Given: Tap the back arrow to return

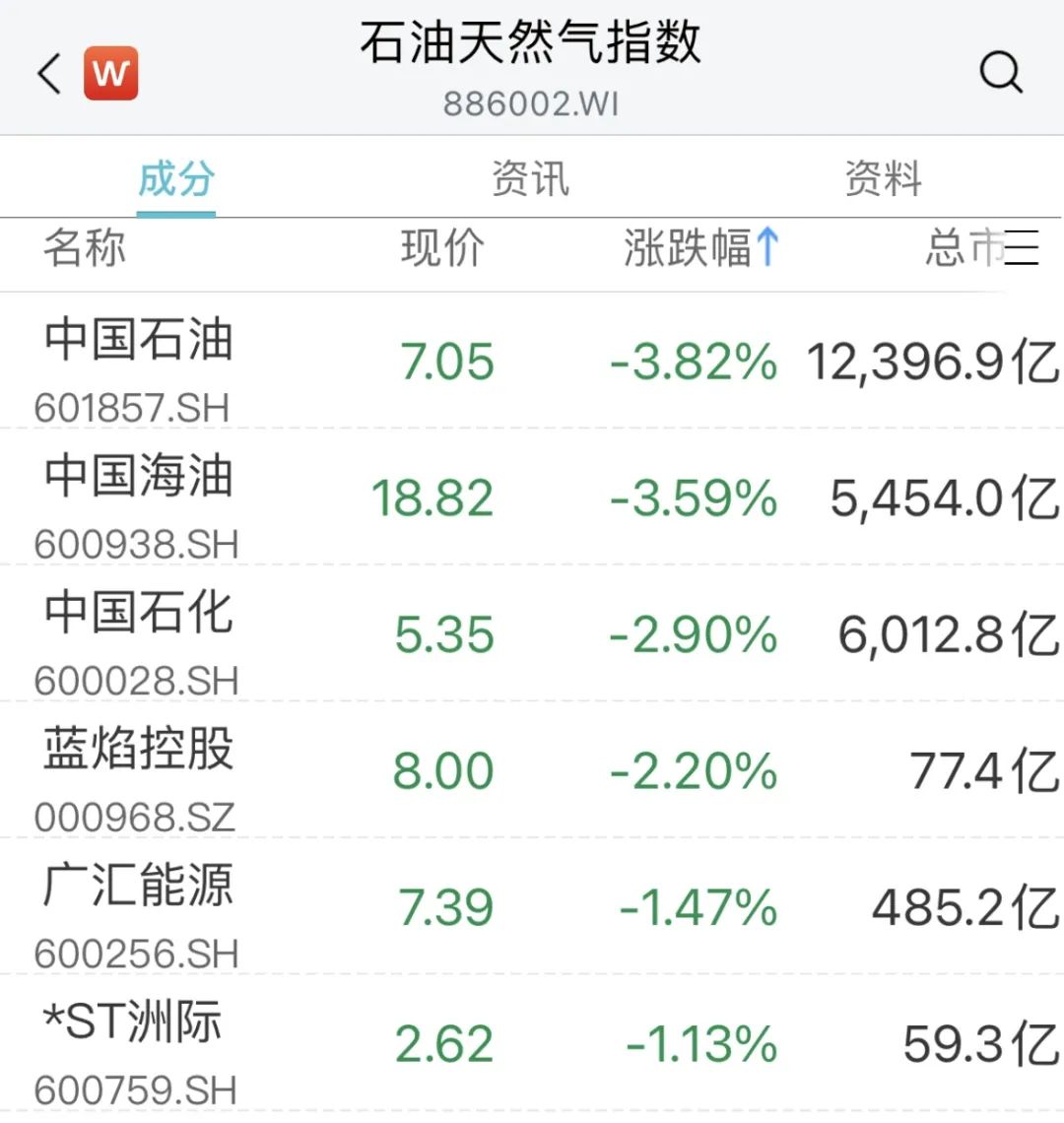Looking at the screenshot, I should point(48,74).
